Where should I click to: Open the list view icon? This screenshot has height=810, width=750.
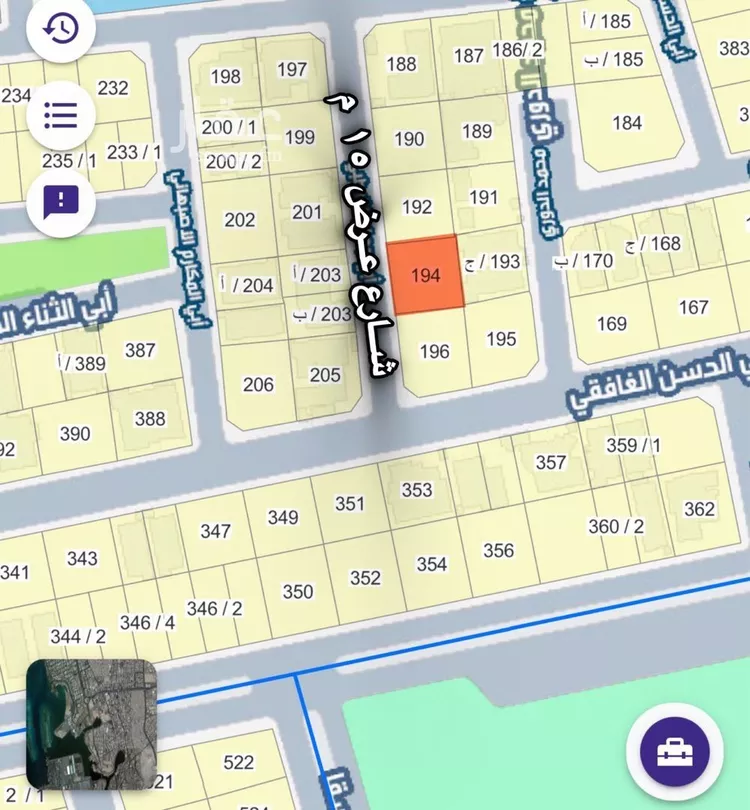pos(60,115)
